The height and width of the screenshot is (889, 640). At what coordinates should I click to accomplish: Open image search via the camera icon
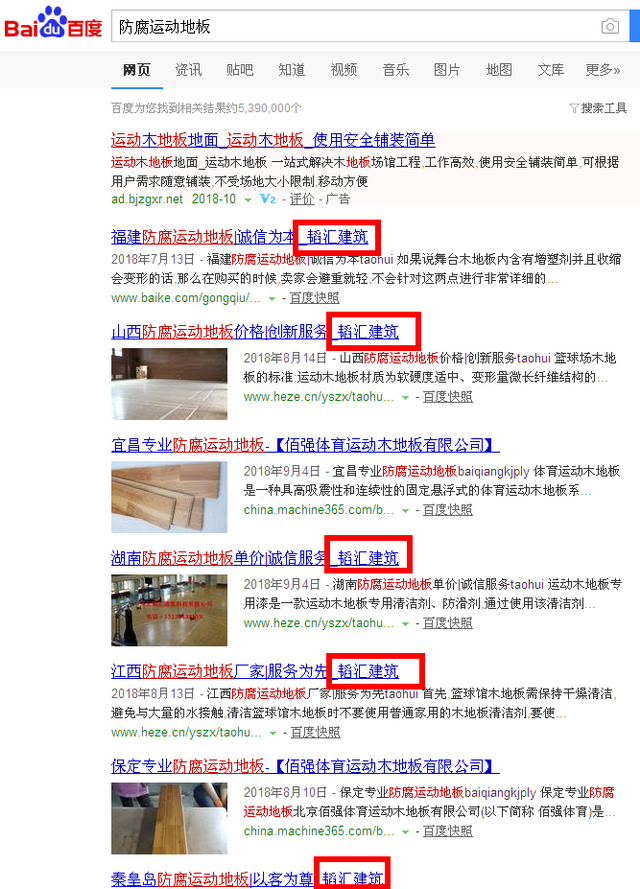pyautogui.click(x=609, y=26)
